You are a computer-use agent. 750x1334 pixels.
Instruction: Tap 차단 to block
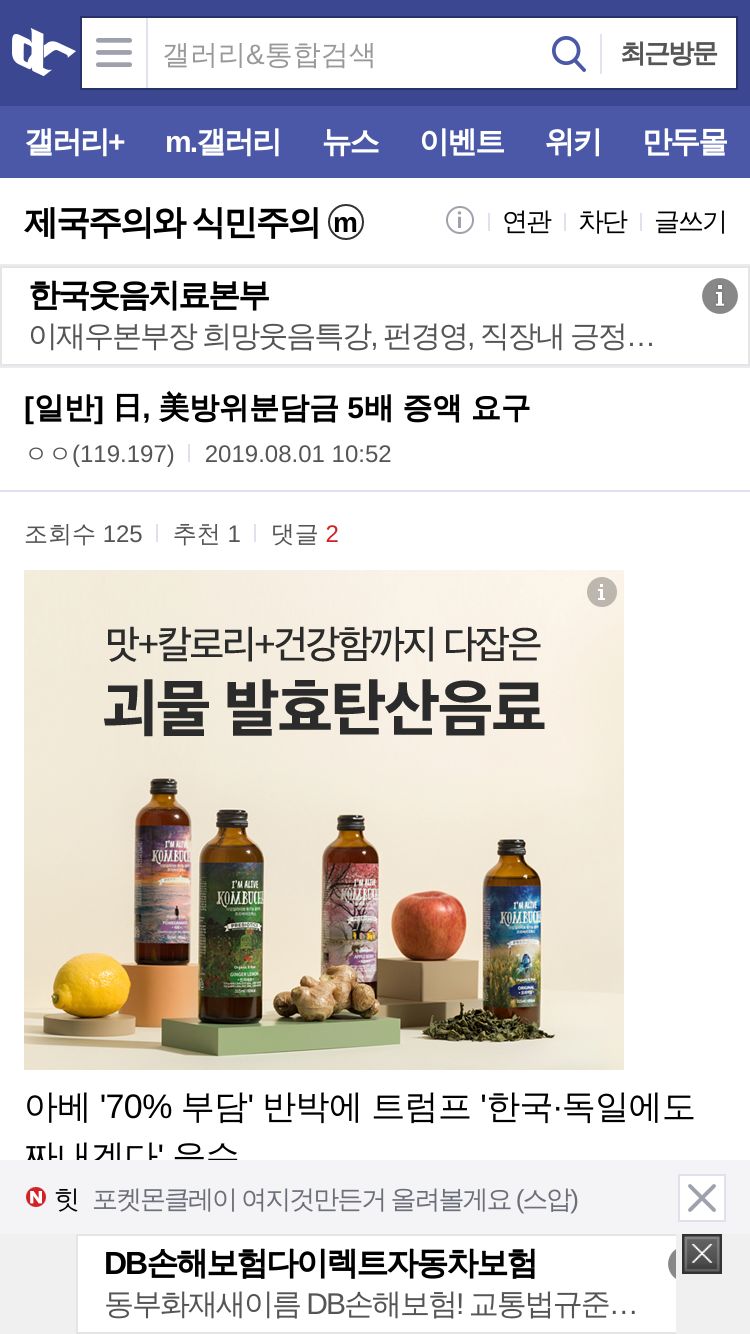tap(603, 222)
